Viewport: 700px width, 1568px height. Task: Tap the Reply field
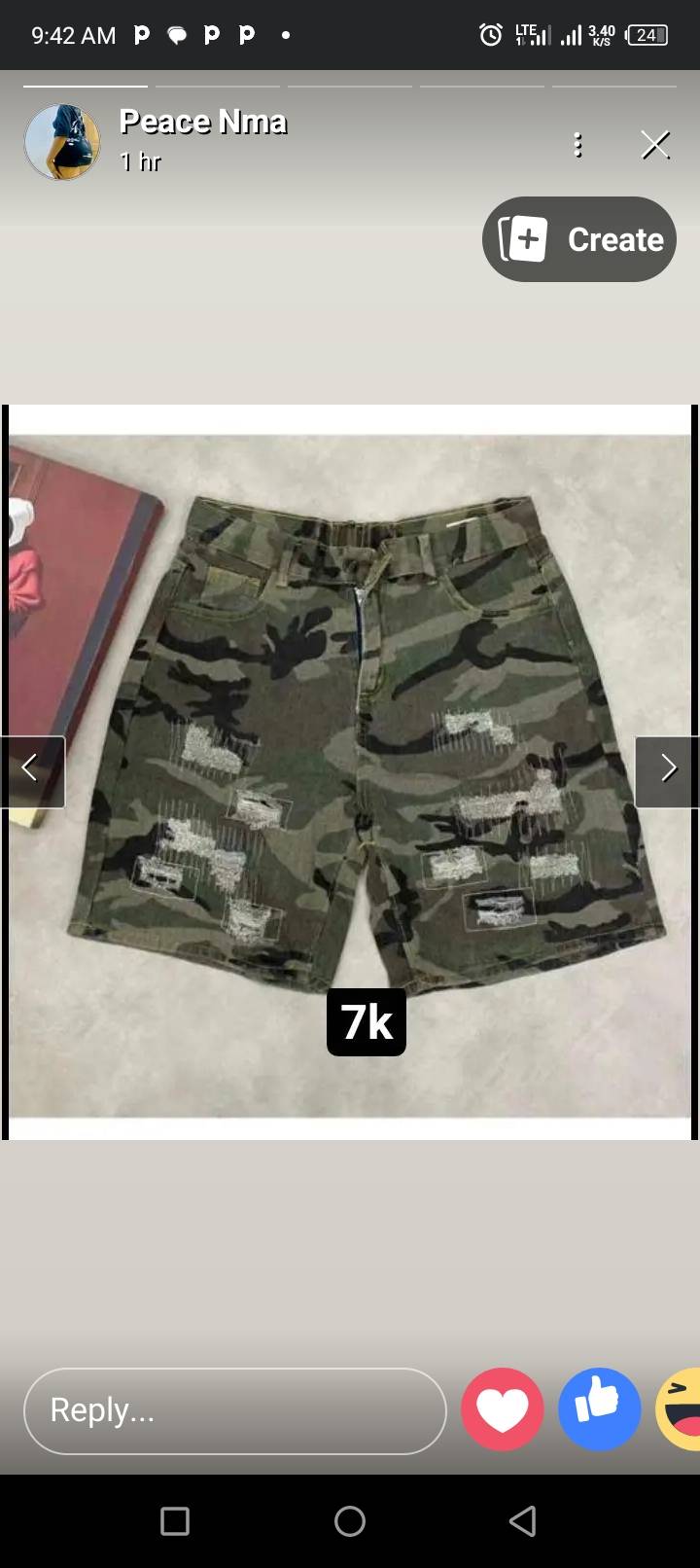tap(234, 1410)
